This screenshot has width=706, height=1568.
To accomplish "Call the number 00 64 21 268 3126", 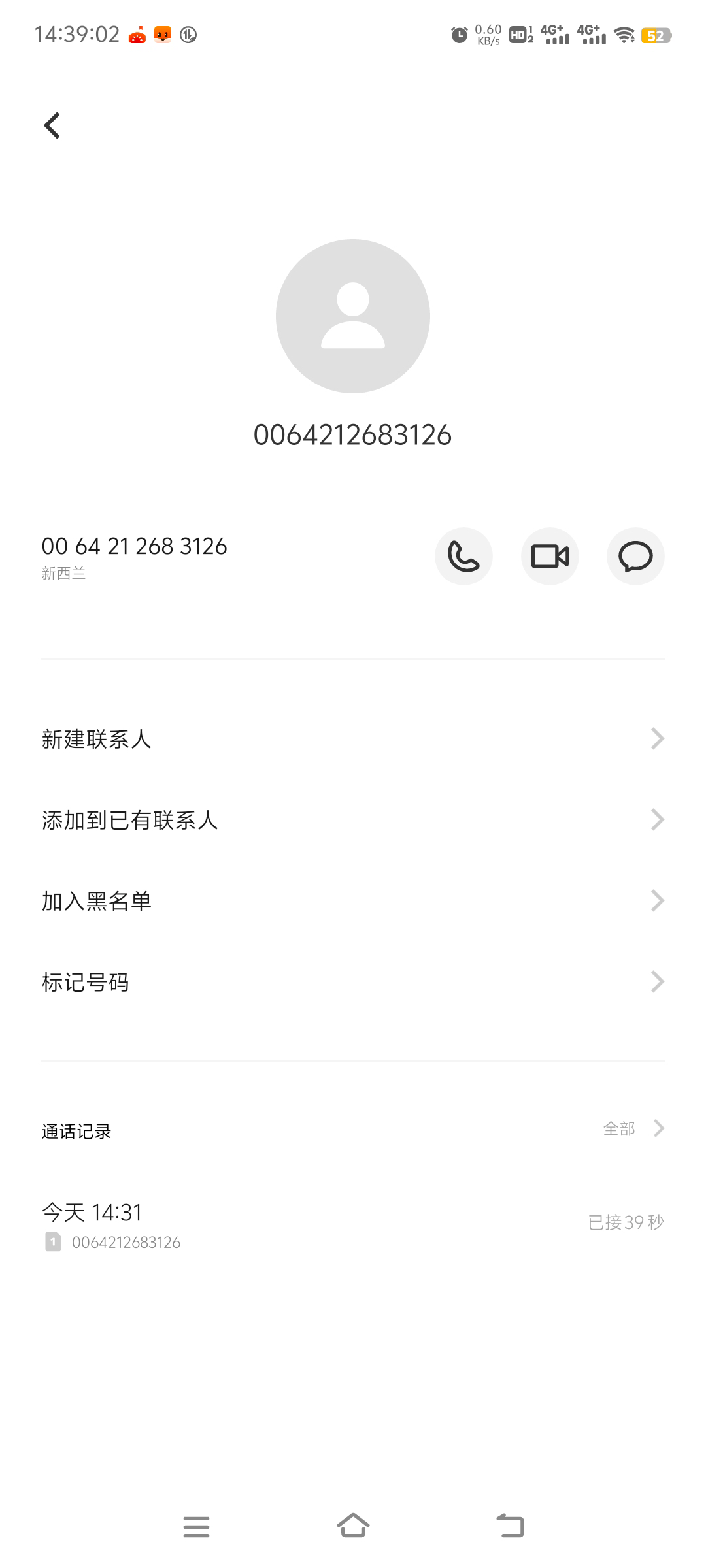I will point(463,556).
